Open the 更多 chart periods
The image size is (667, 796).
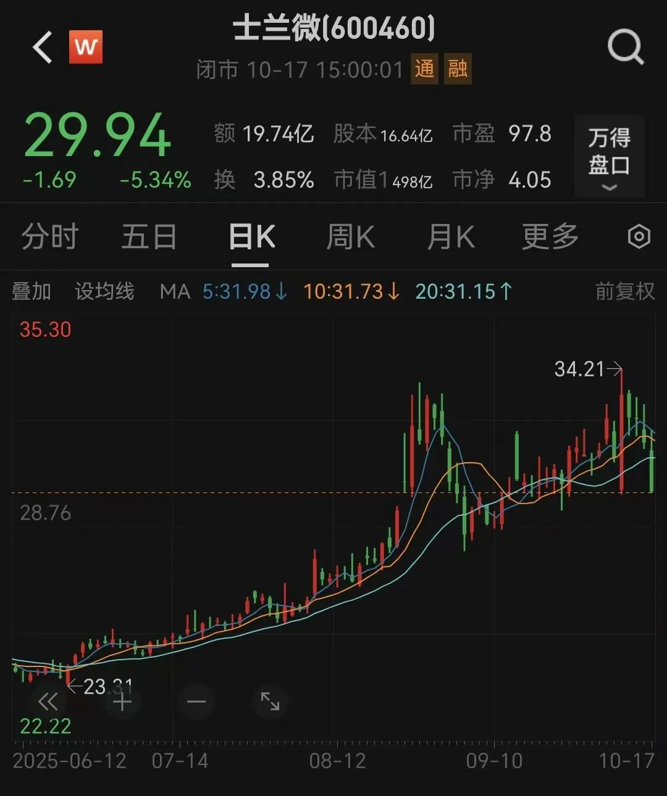pyautogui.click(x=550, y=237)
